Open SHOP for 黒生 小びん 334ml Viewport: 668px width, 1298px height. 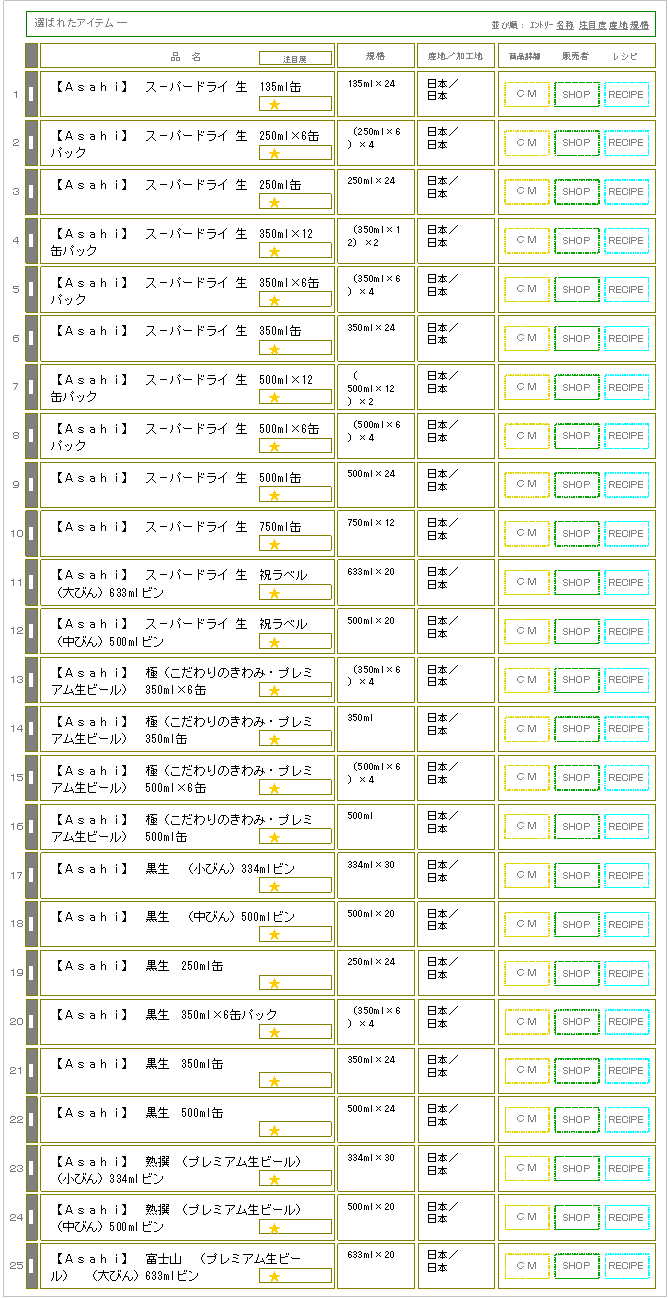pyautogui.click(x=576, y=876)
